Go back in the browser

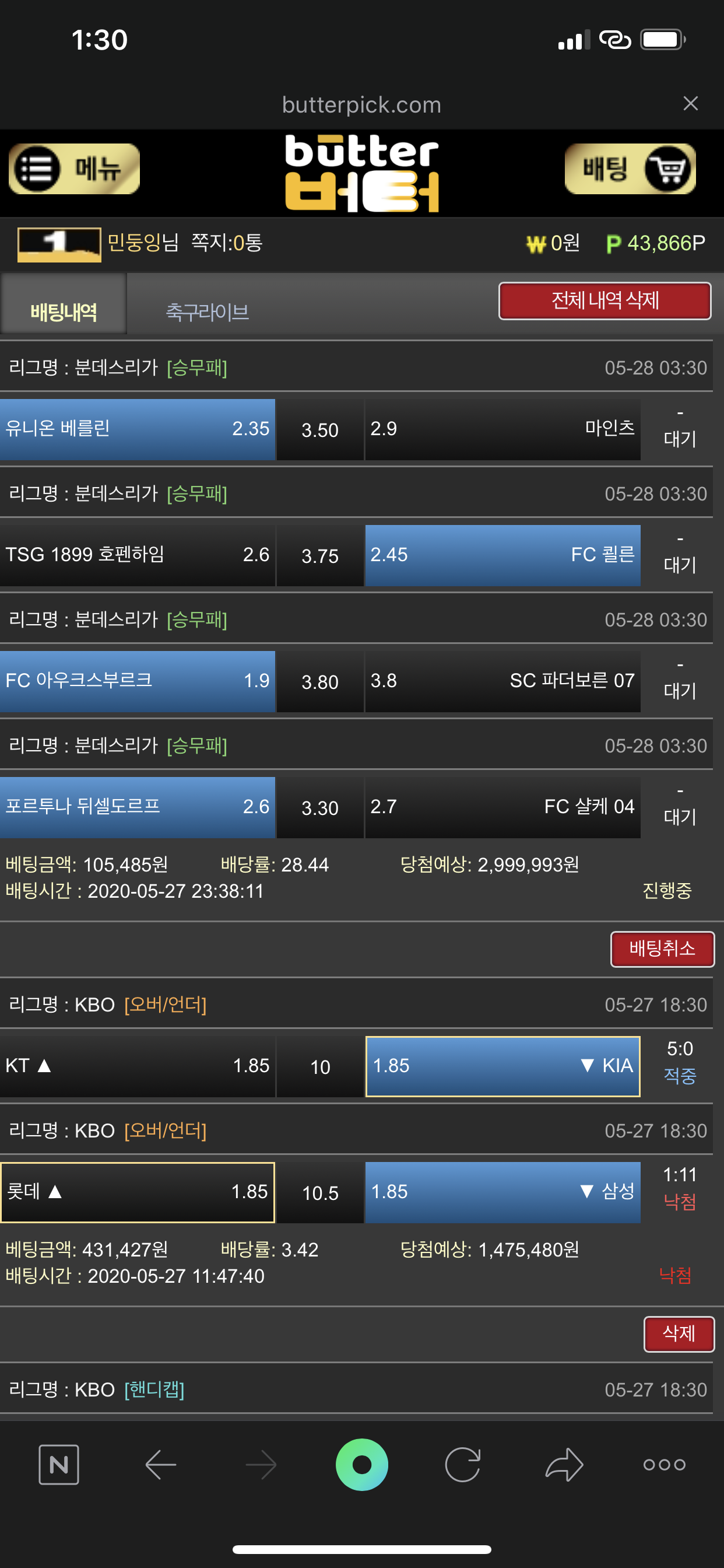point(161,1464)
